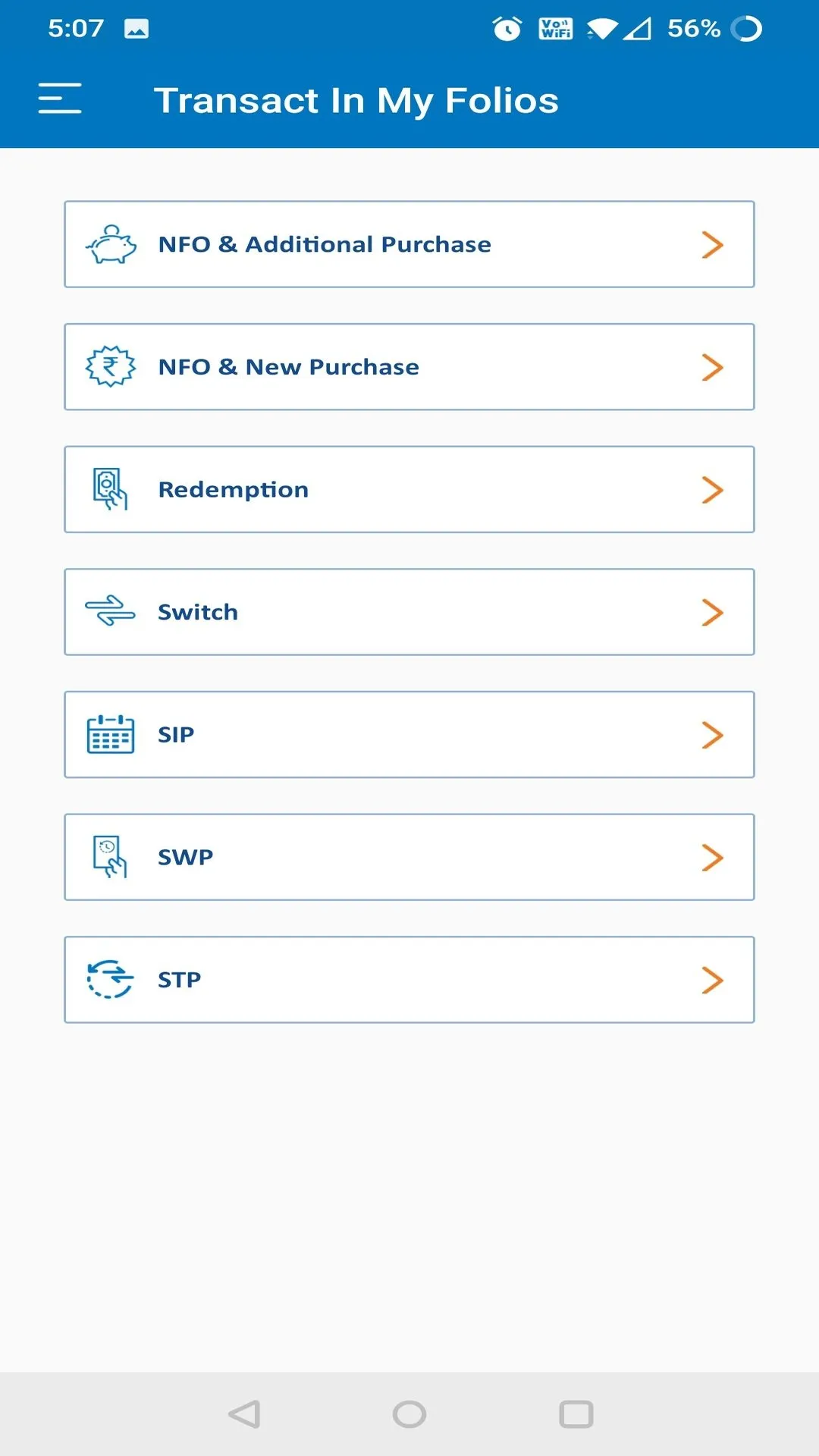Click the circular-arrows STP icon
Viewport: 819px width, 1456px height.
click(110, 979)
